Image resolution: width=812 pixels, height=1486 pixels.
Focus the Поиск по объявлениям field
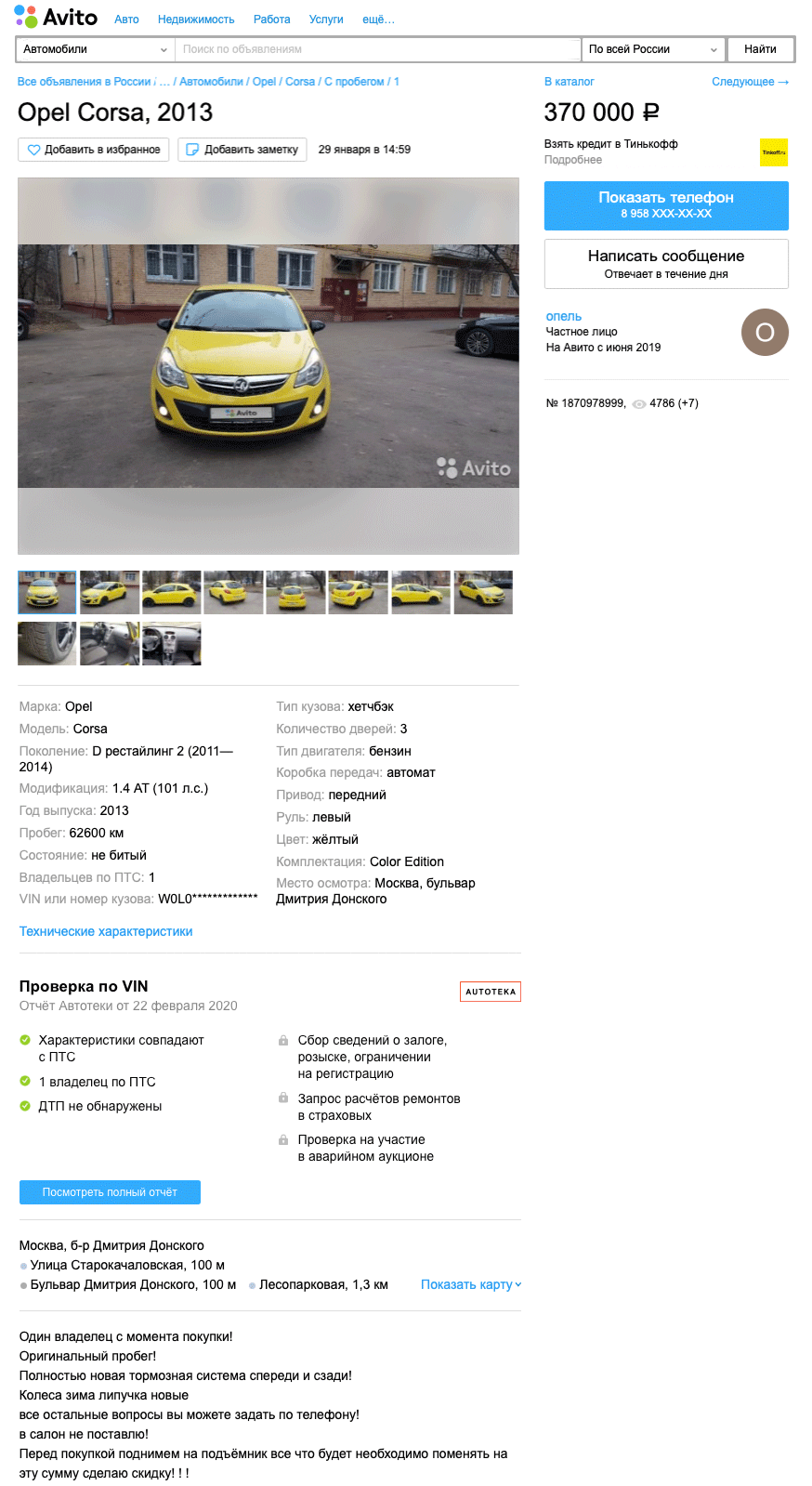[376, 49]
